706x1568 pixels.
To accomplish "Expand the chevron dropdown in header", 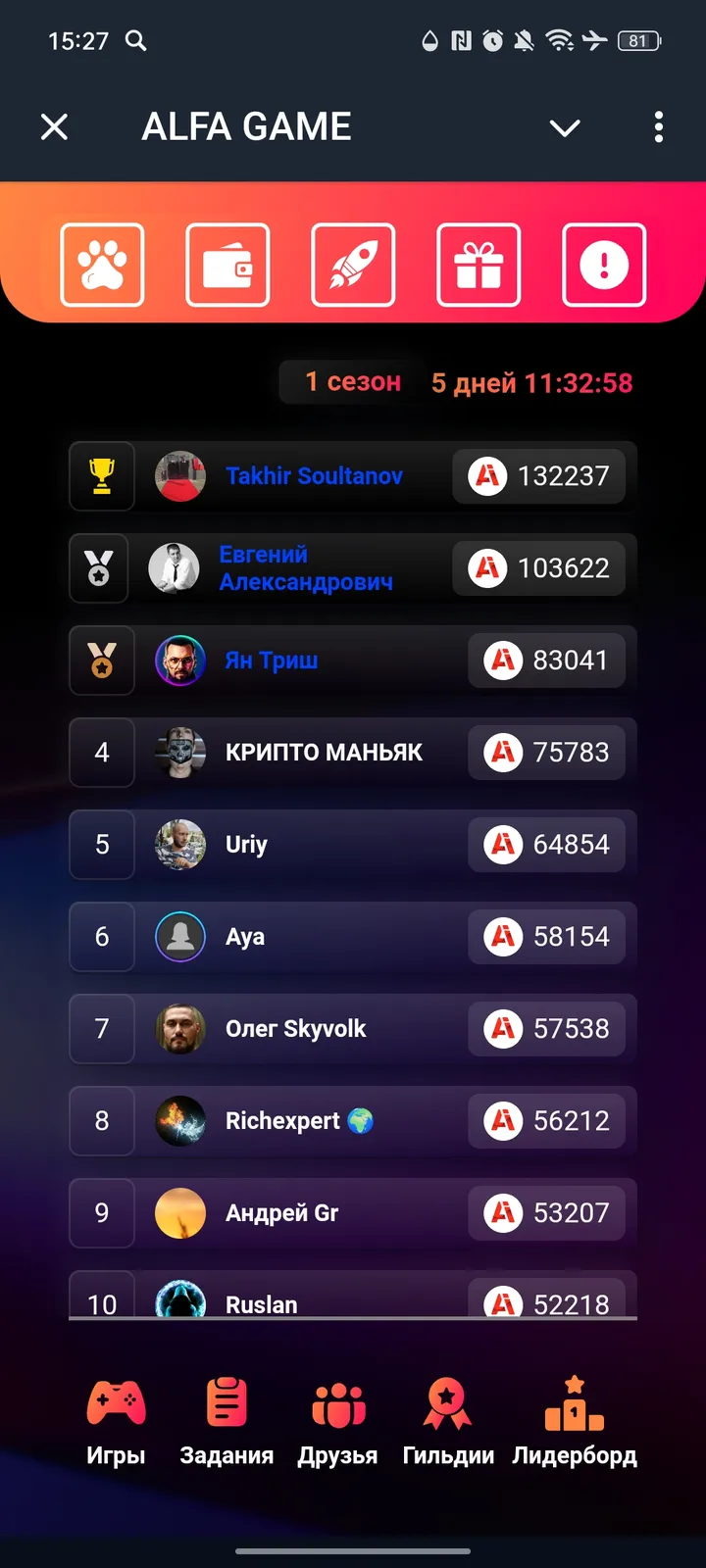I will tap(565, 127).
